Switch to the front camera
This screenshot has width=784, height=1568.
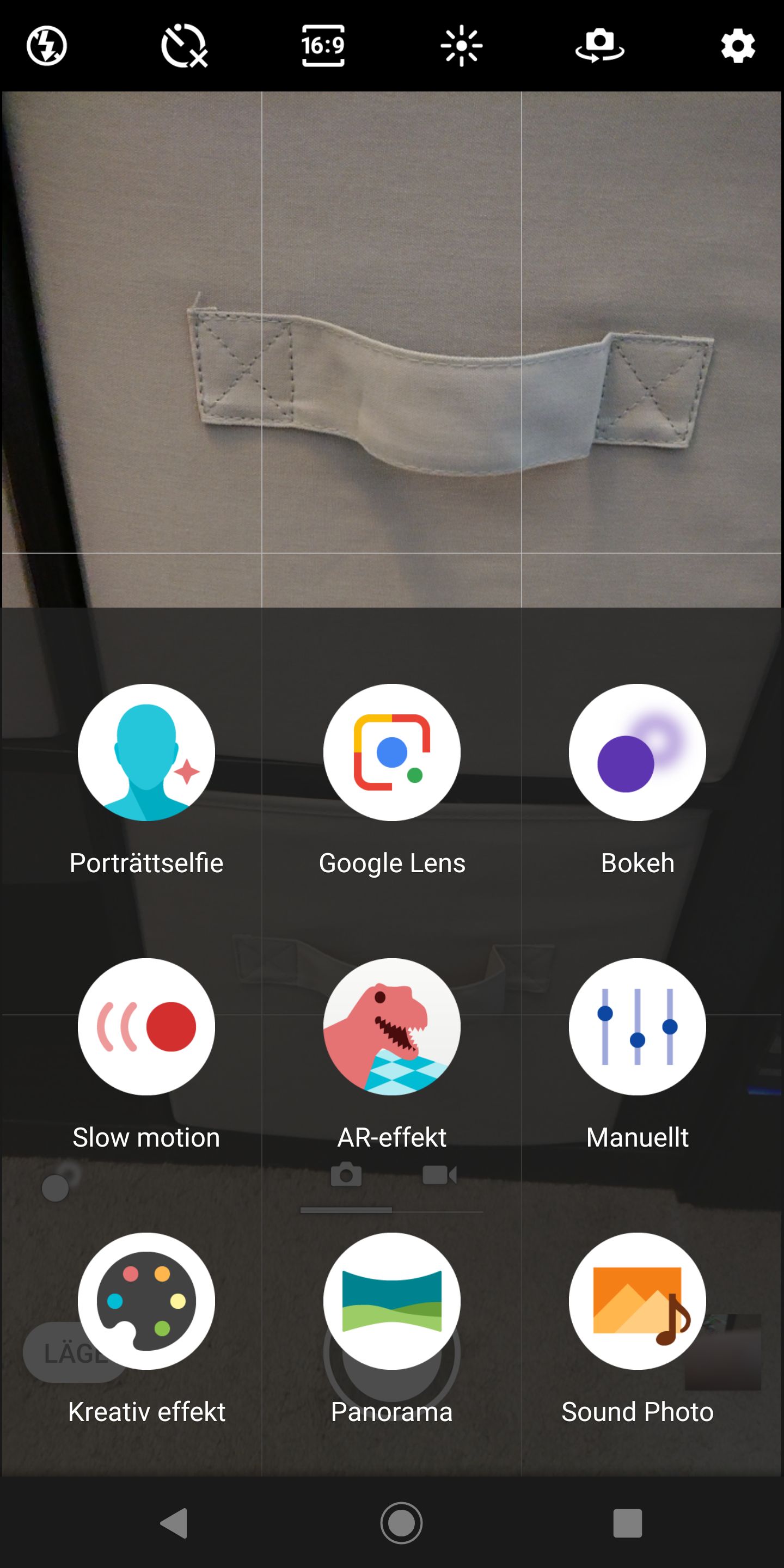tap(599, 46)
